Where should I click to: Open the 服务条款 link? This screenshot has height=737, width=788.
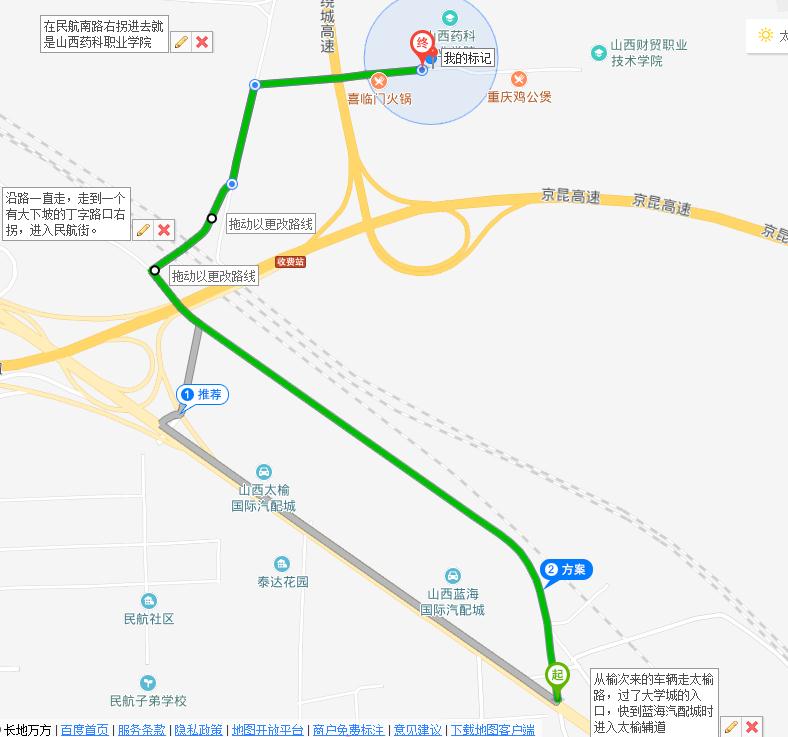pyautogui.click(x=141, y=730)
